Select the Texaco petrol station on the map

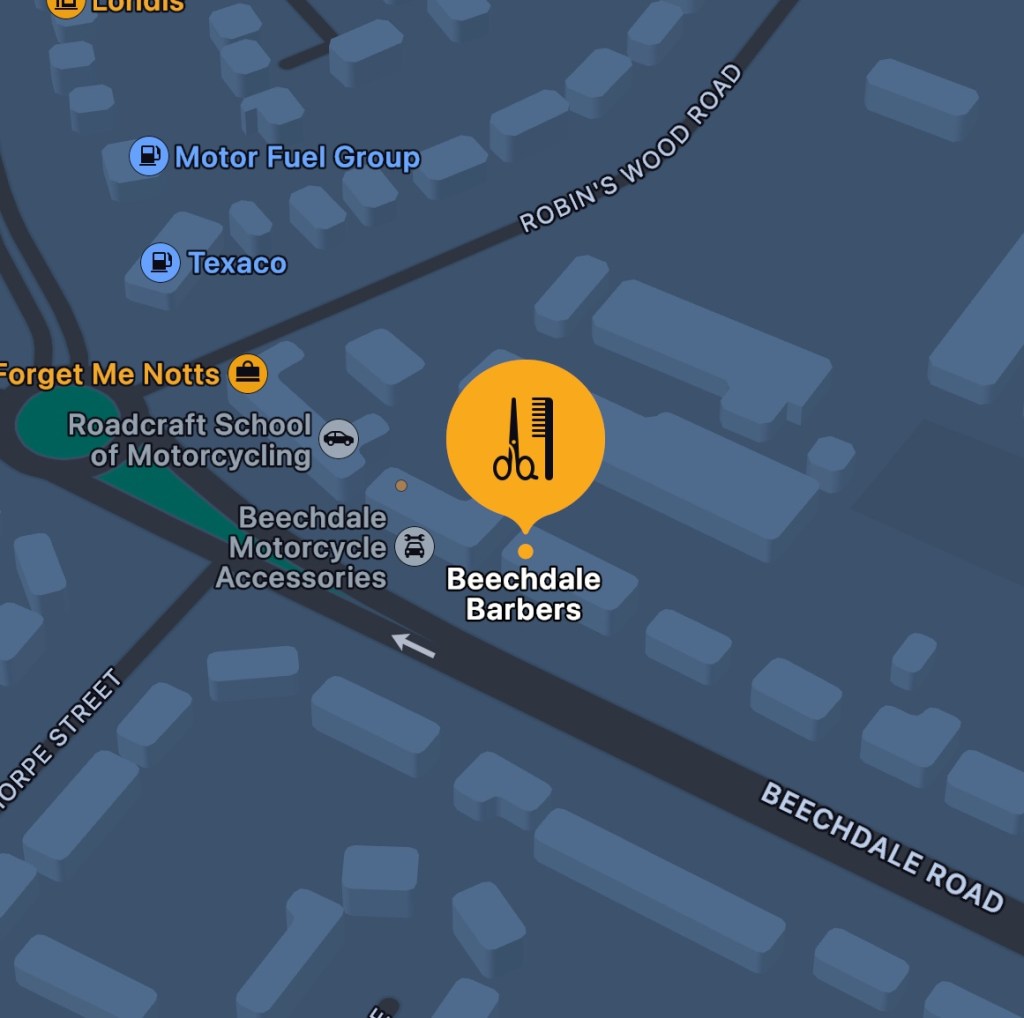coord(160,263)
